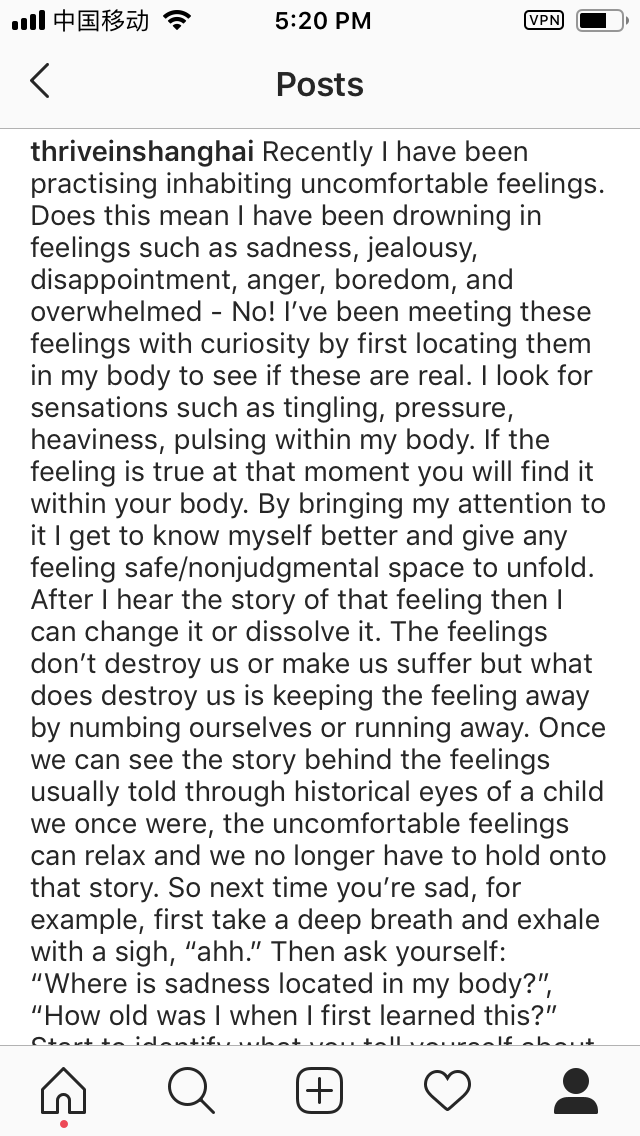Open the Activity heart tab
The height and width of the screenshot is (1136, 640).
click(447, 1090)
